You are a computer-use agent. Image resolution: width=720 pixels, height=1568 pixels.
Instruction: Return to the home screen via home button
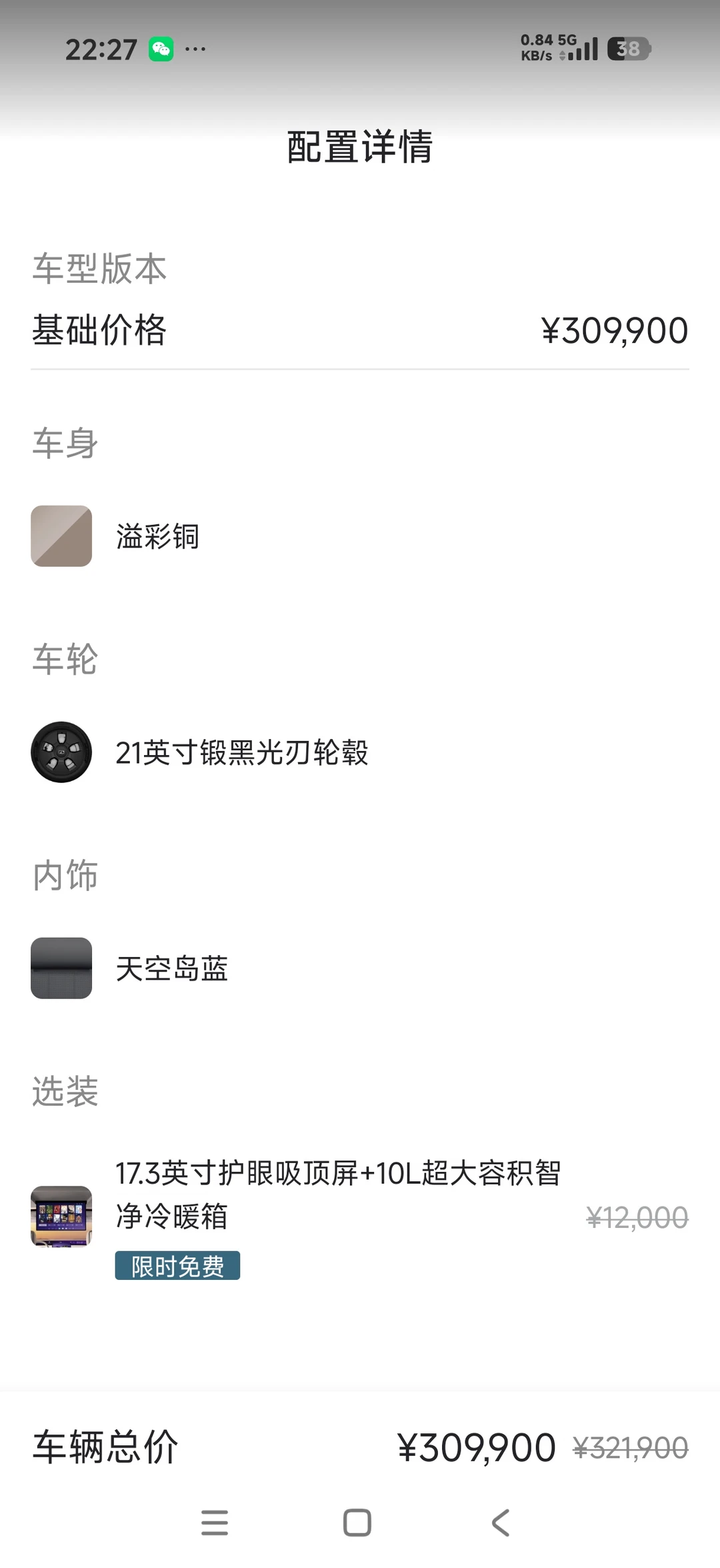click(x=357, y=1522)
